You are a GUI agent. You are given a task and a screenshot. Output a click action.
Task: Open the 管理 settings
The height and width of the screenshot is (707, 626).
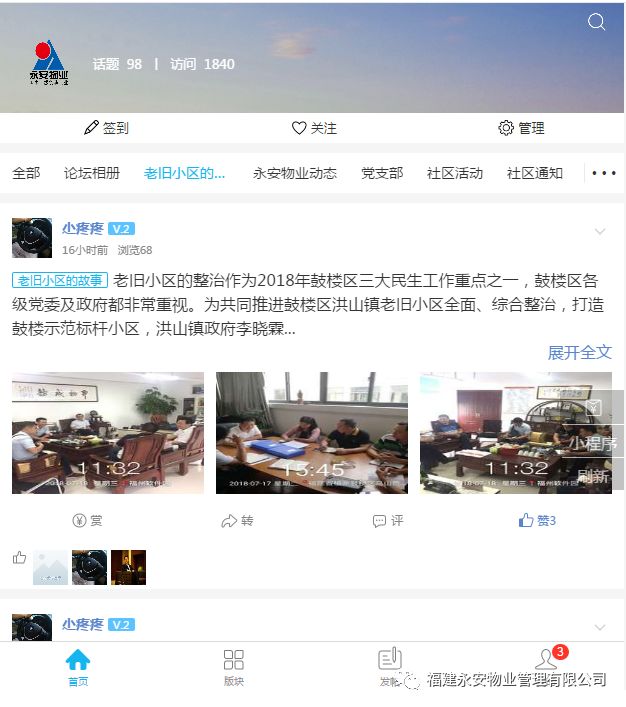click(521, 128)
